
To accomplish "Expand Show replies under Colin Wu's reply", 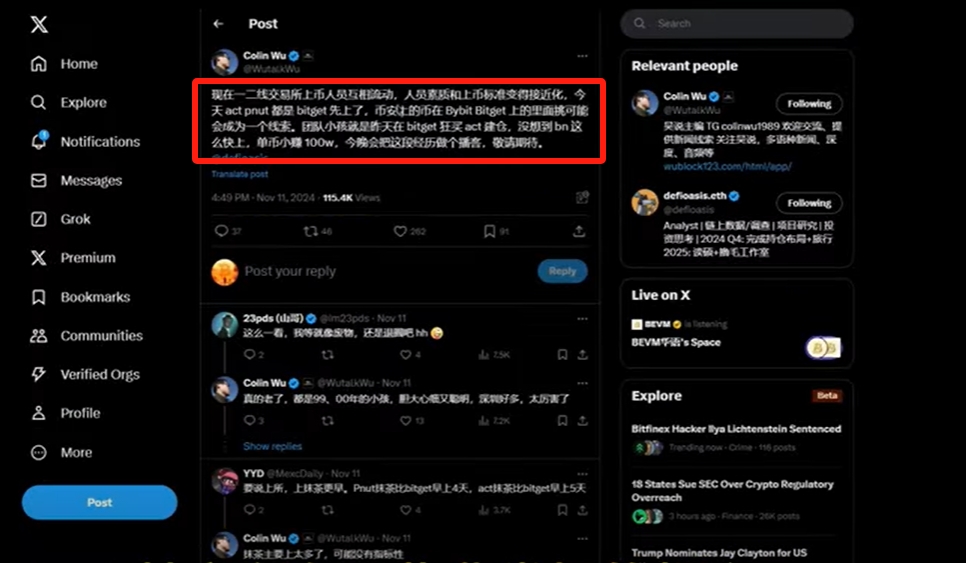I will coord(272,446).
